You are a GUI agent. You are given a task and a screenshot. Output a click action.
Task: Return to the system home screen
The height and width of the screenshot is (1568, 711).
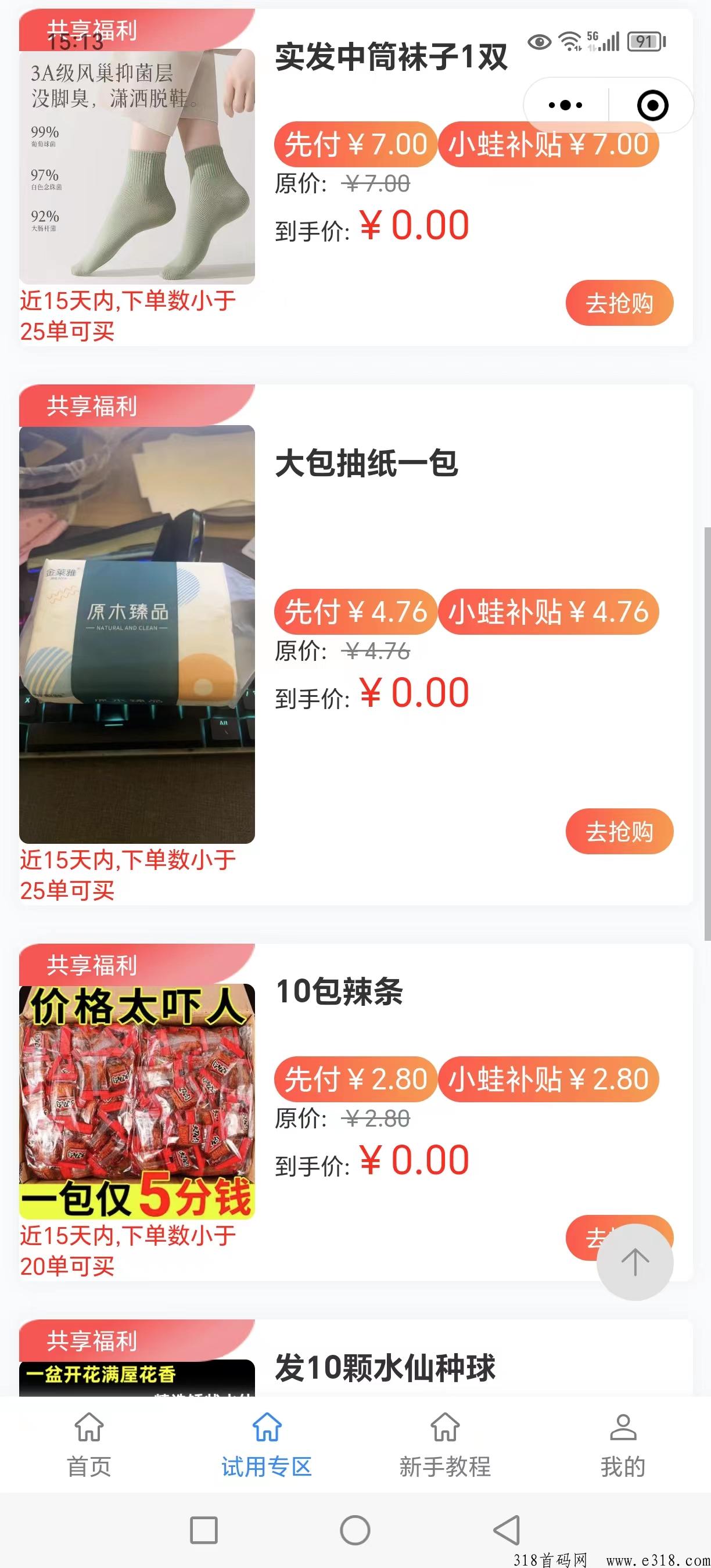[x=355, y=1530]
